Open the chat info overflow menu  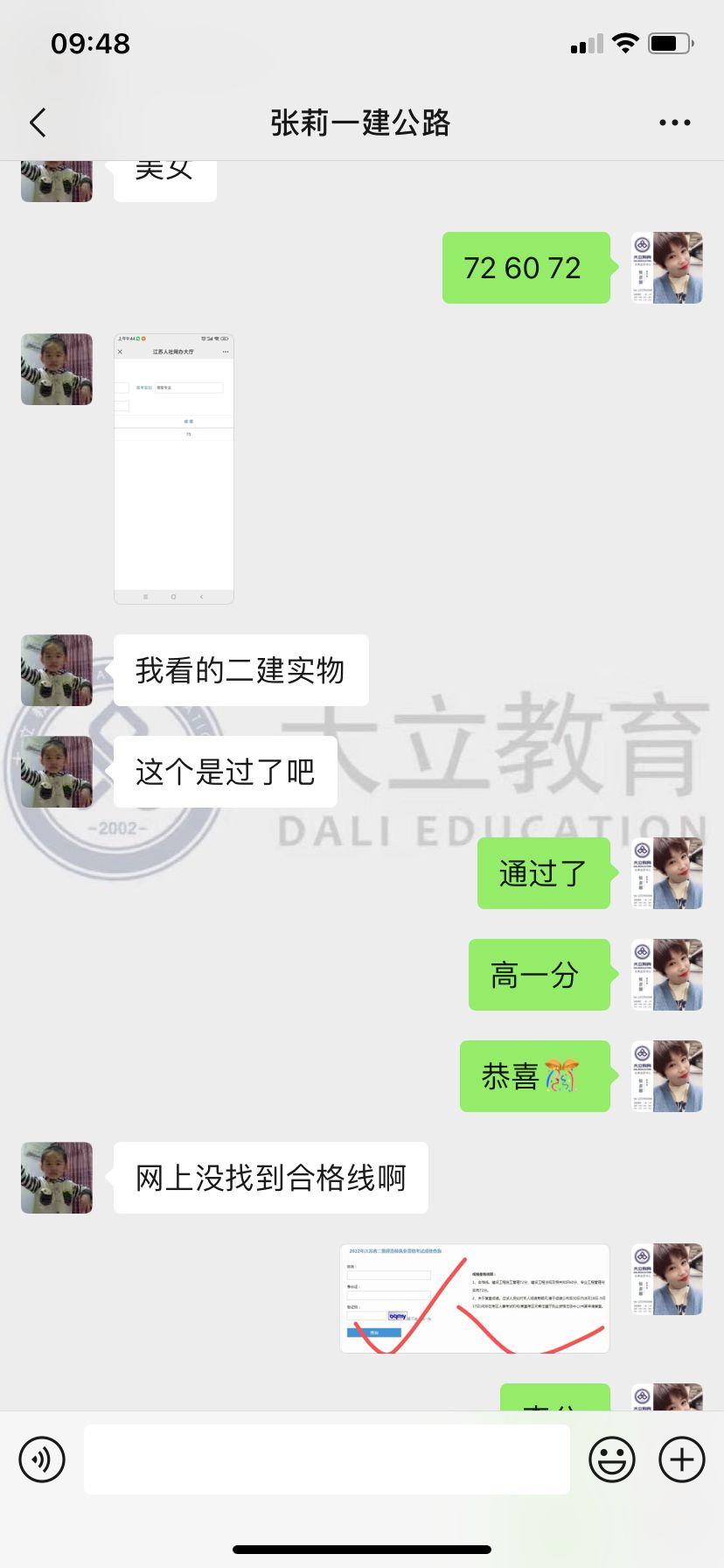click(x=674, y=122)
